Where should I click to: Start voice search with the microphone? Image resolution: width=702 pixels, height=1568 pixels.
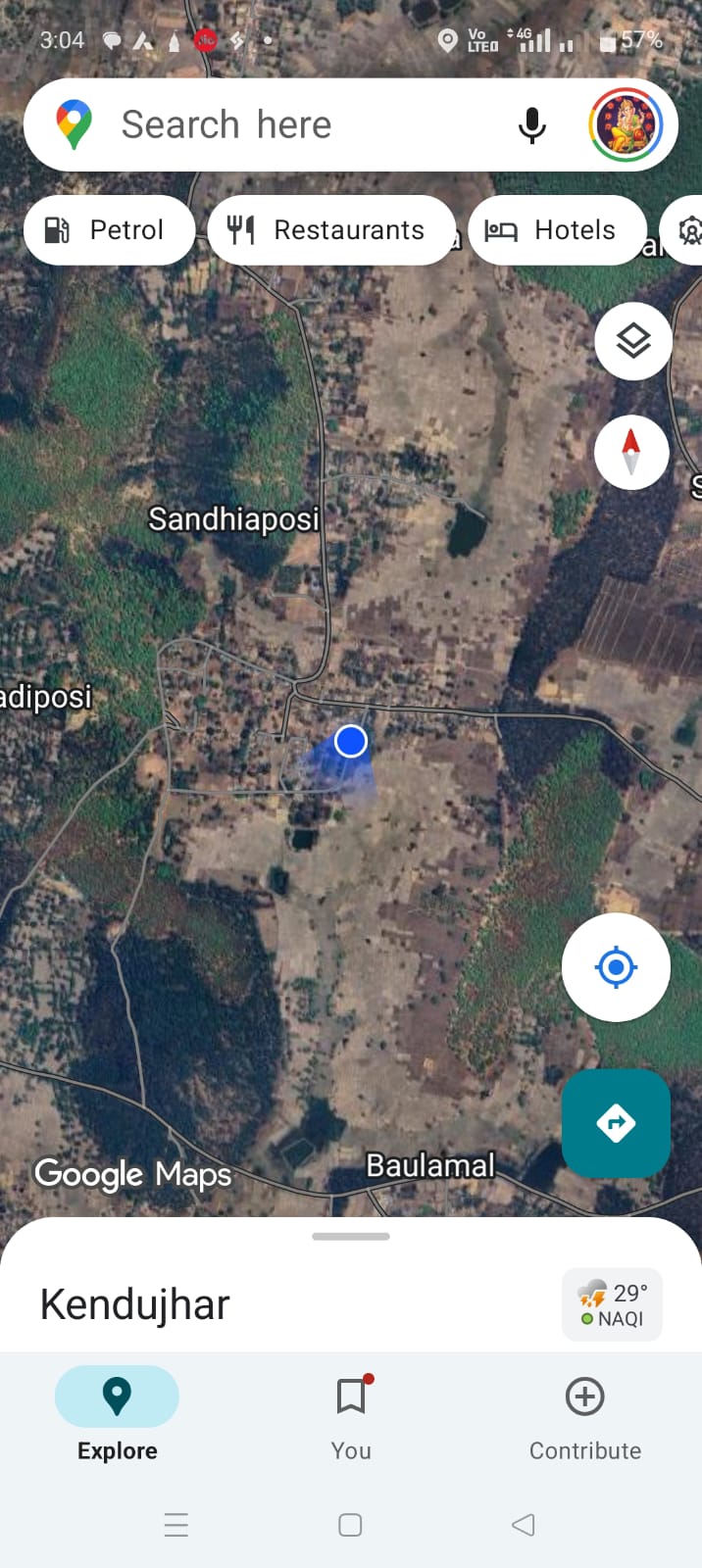tap(531, 125)
